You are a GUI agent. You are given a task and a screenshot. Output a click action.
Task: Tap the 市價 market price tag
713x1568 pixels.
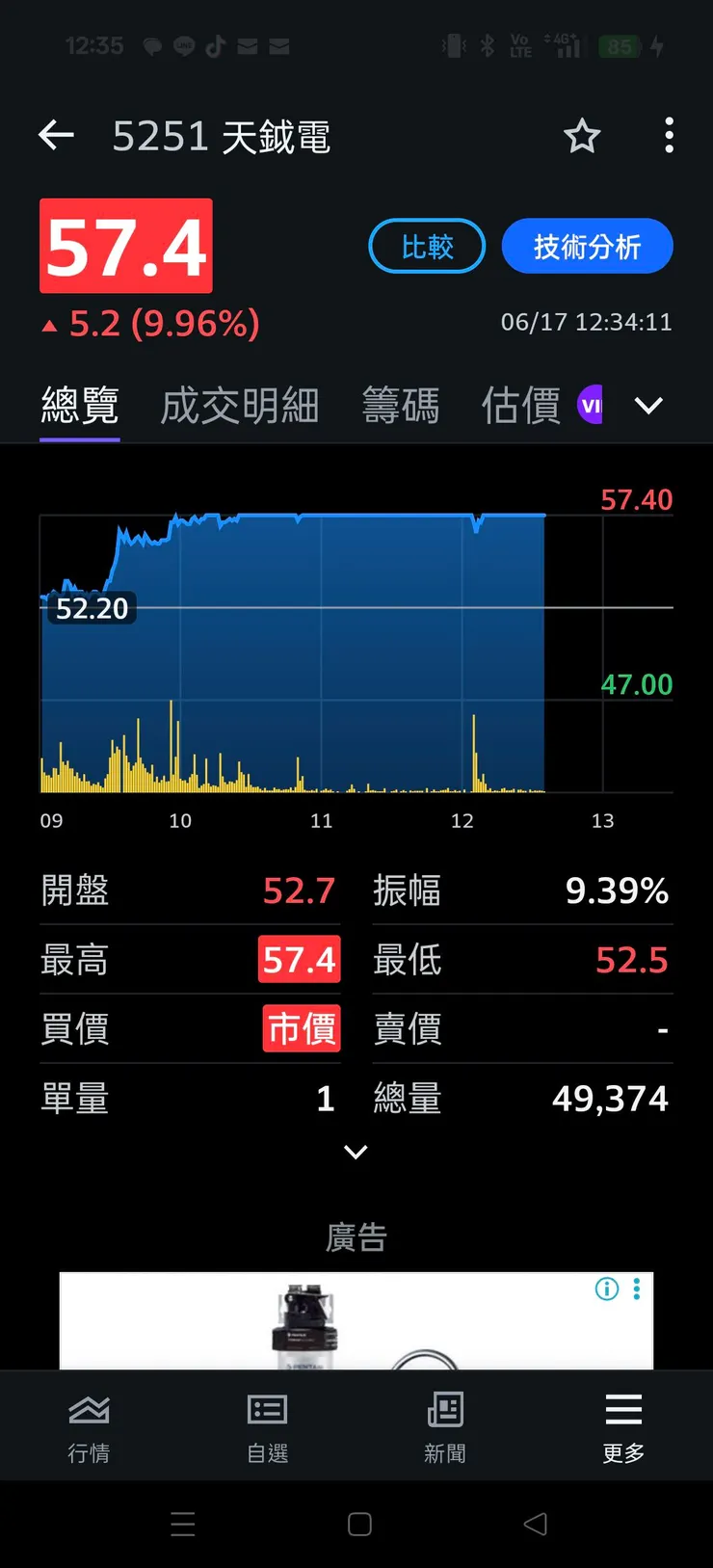point(301,1028)
